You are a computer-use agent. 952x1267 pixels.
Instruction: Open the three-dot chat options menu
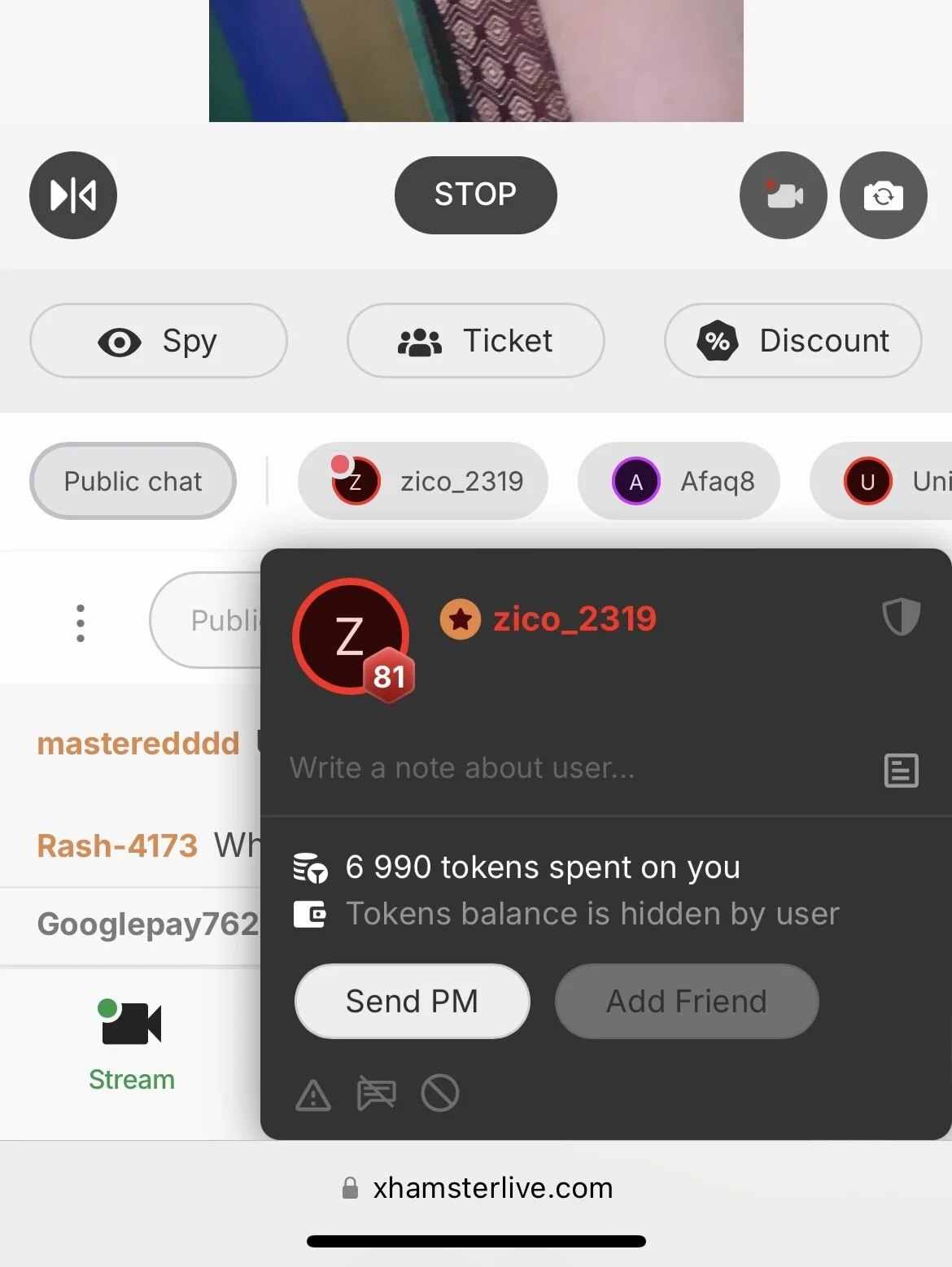[80, 623]
